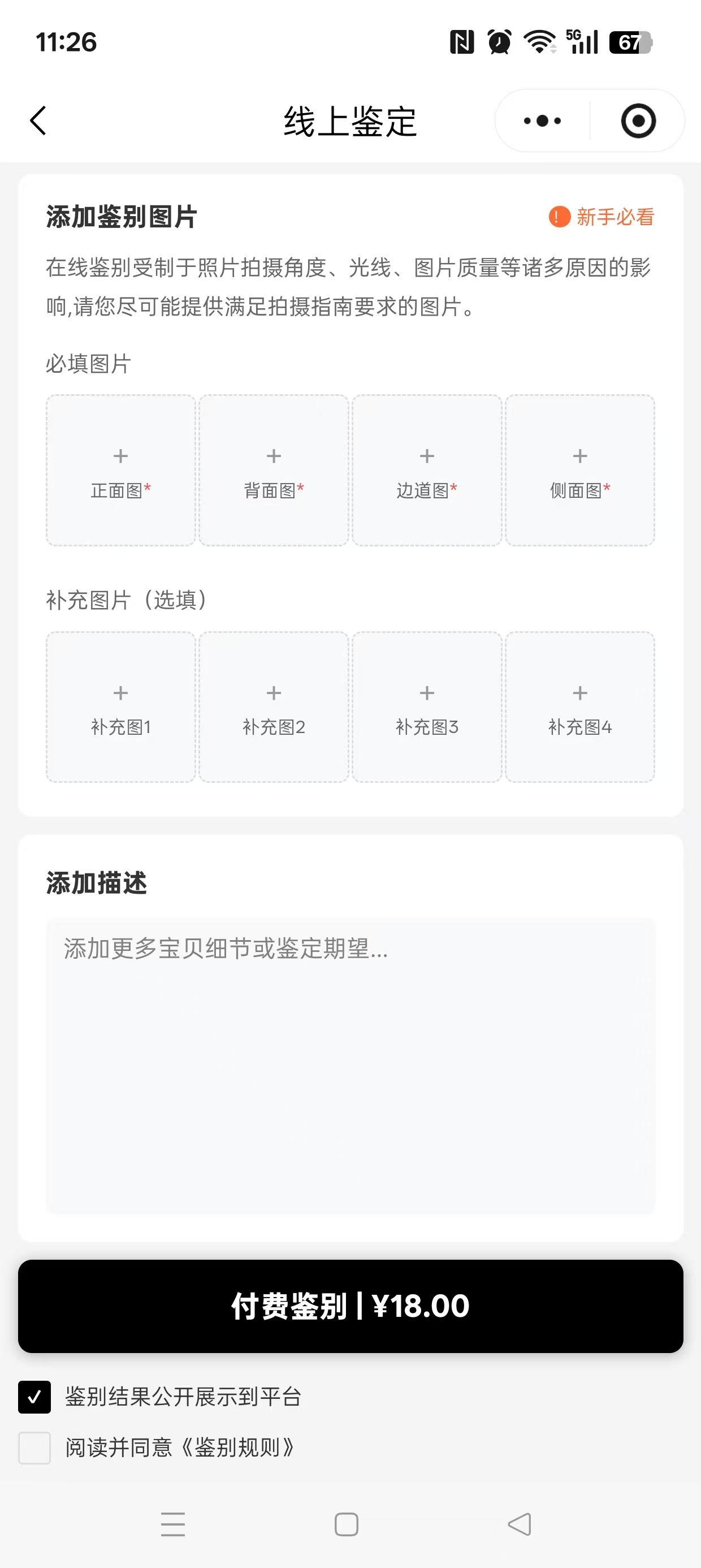Viewport: 701px width, 1568px height.
Task: Tap the back arrow to exit 线上鉴定
Action: pyautogui.click(x=38, y=120)
